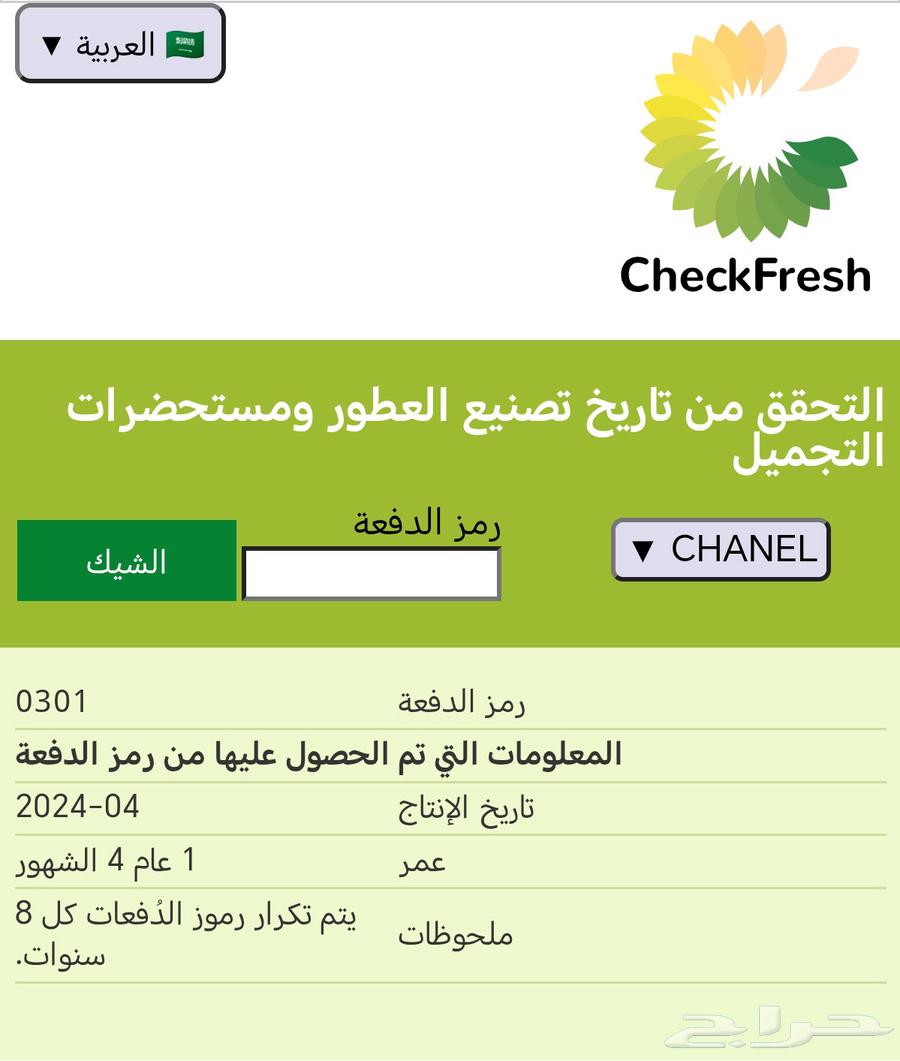Expand the CHANEL brand selector
This screenshot has height=1061, width=900.
[x=721, y=549]
